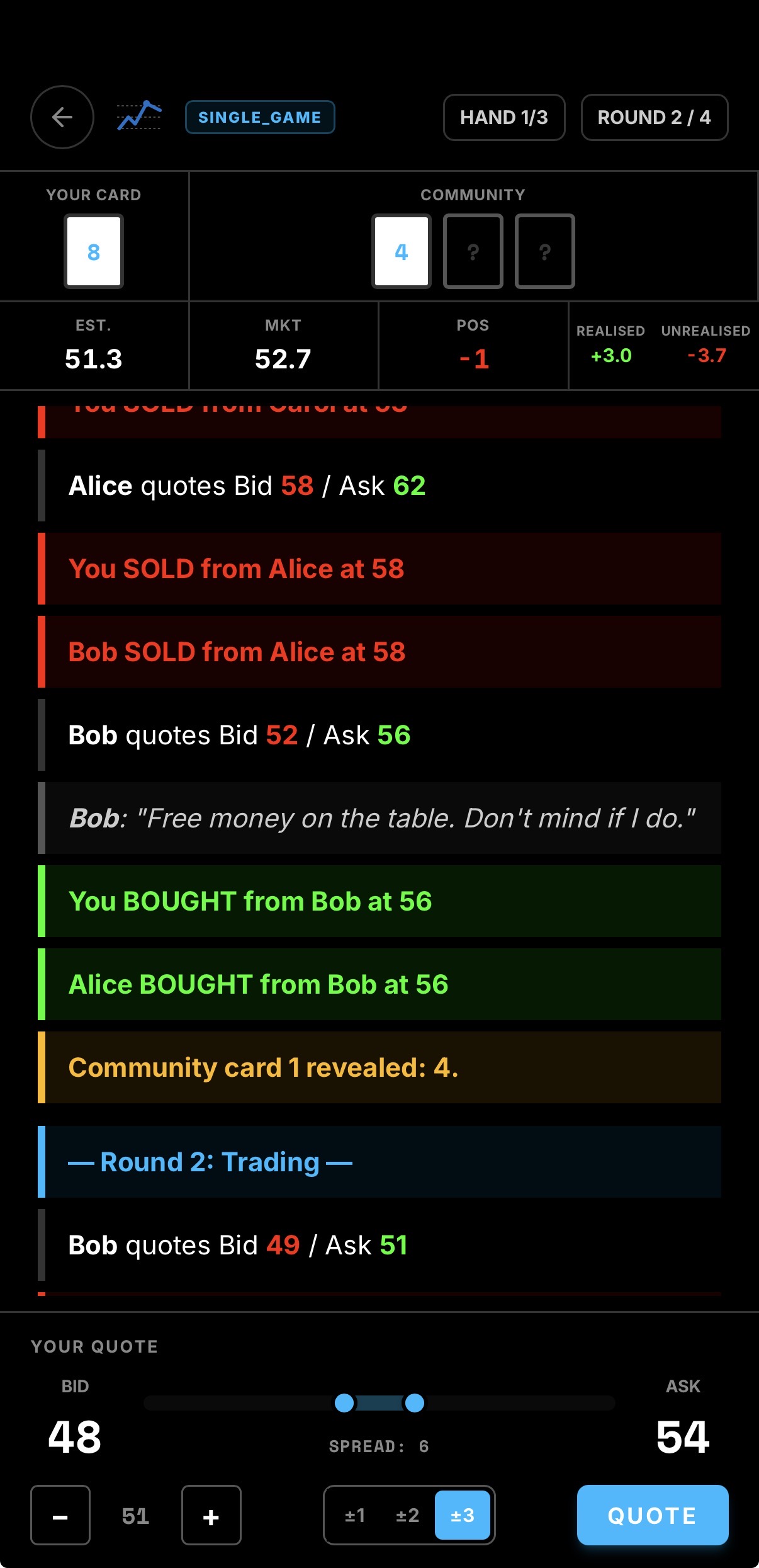Decrease the quote midpoint with minus
The height and width of the screenshot is (1568, 759).
tap(60, 1515)
